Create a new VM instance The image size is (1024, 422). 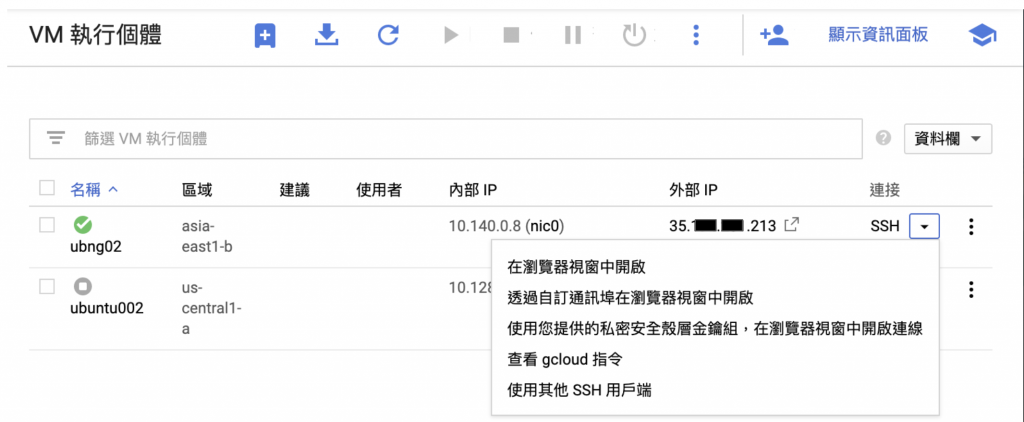[x=264, y=36]
